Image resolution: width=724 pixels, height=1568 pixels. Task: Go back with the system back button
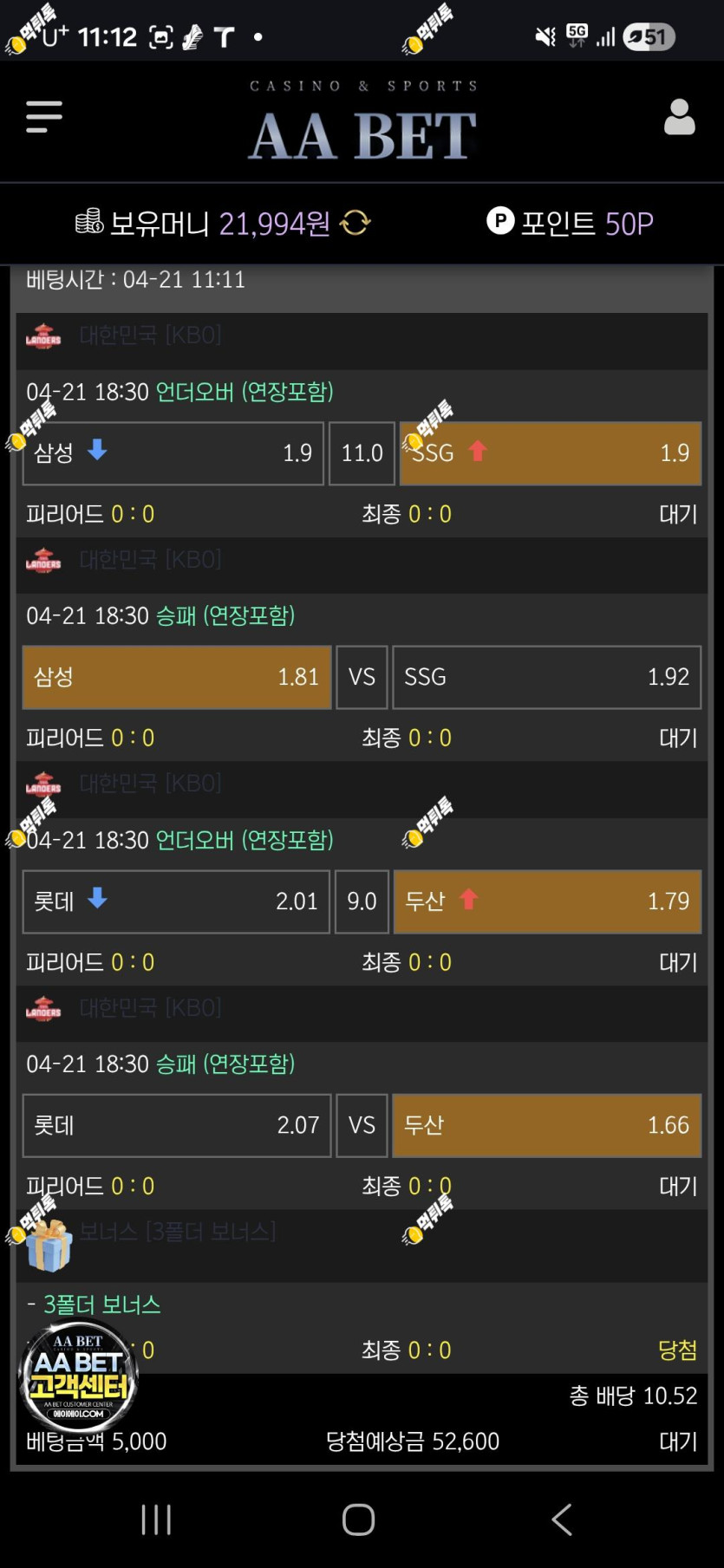point(562,1519)
